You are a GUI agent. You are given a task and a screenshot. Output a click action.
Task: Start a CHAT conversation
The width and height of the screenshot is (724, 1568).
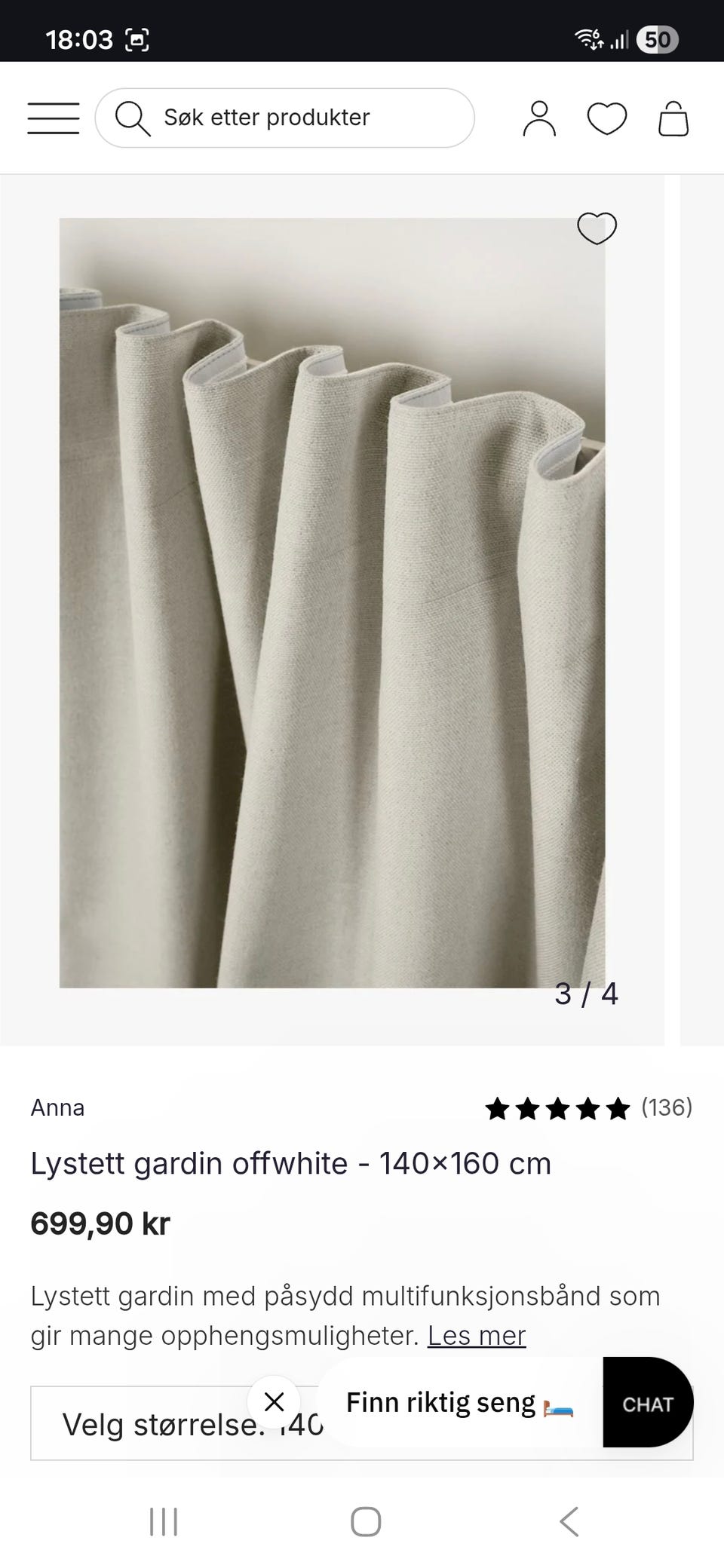pos(648,1402)
